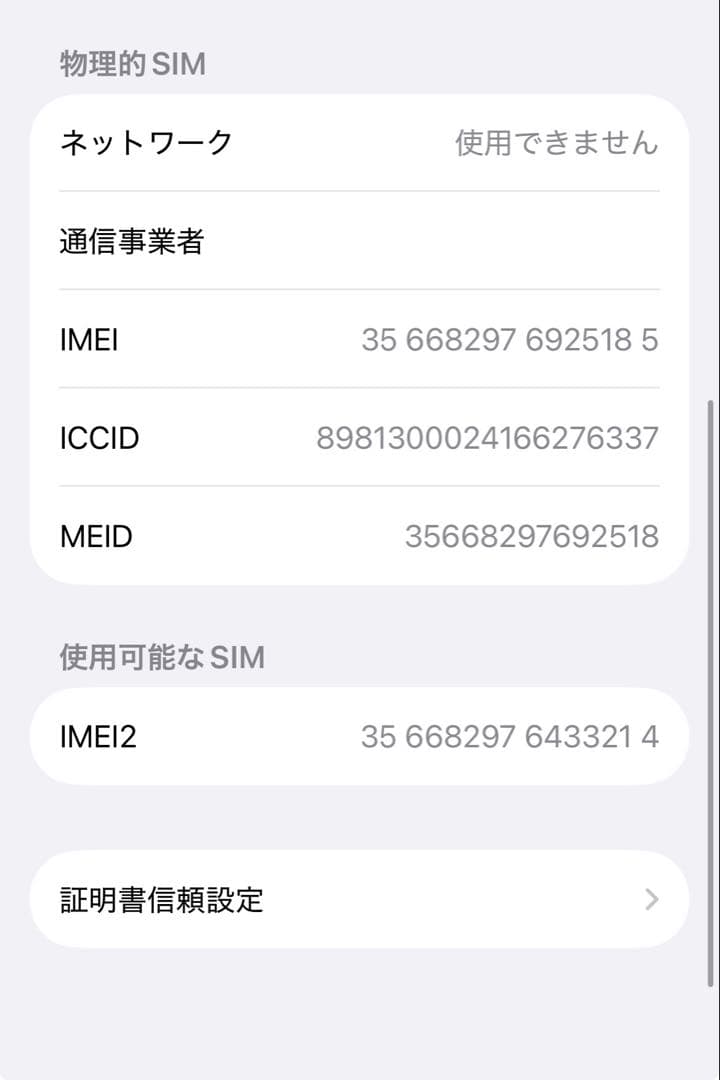Select the ネットワーク row

pos(360,142)
